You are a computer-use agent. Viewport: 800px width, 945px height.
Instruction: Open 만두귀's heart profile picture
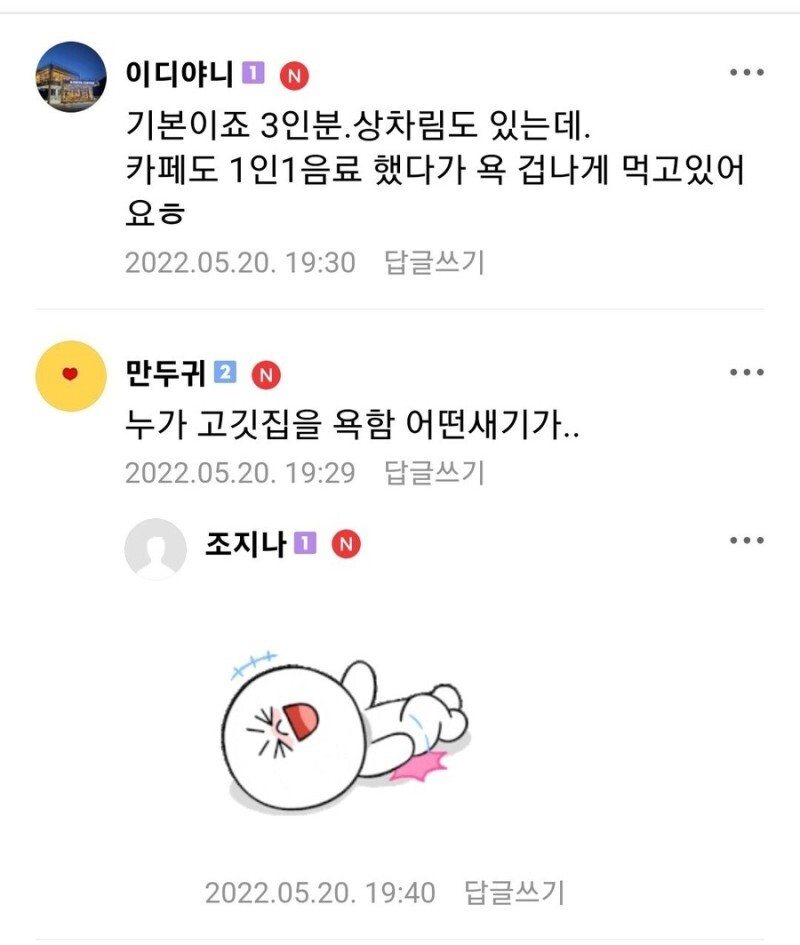point(70,373)
